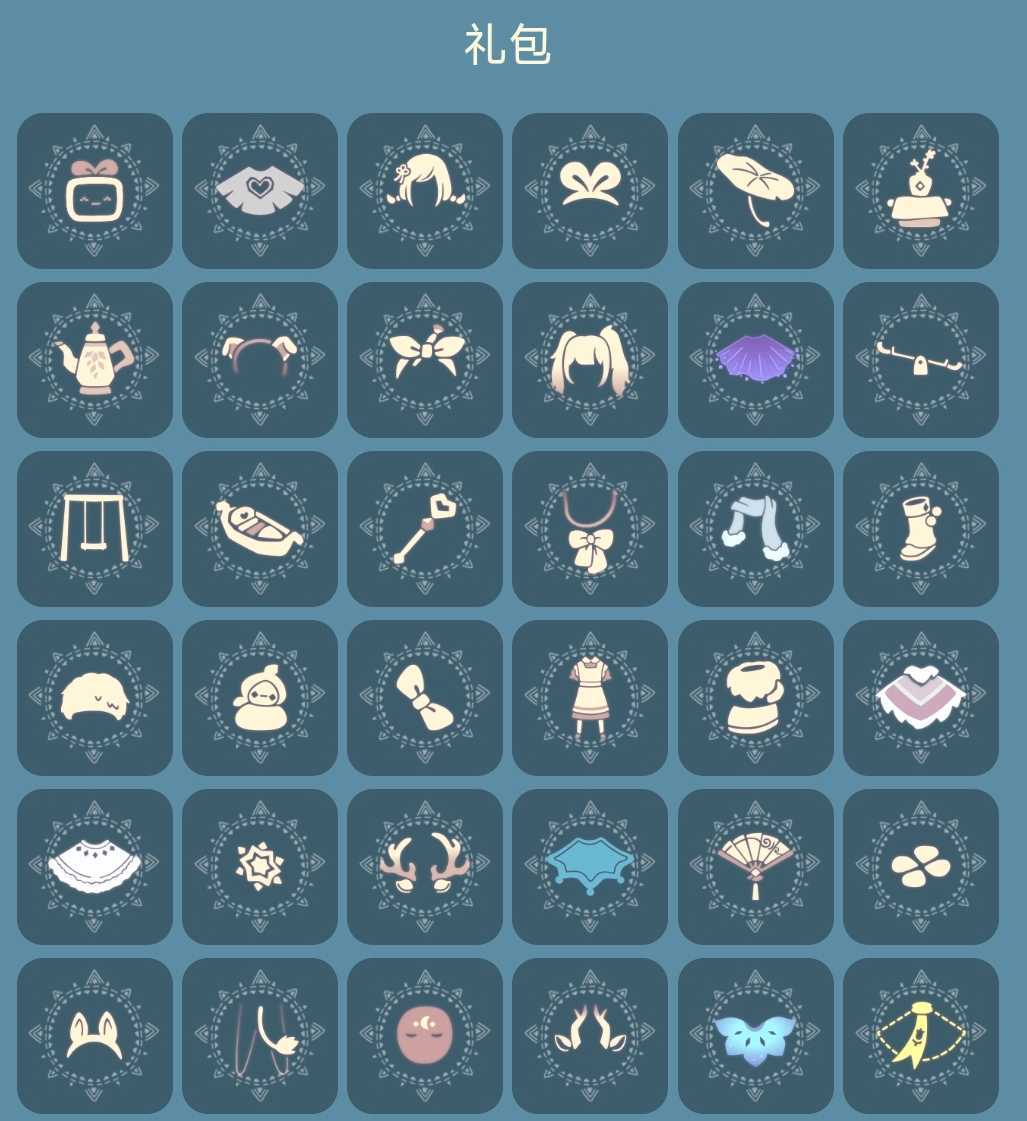Tap the seesaw item tile

pyautogui.click(x=920, y=360)
